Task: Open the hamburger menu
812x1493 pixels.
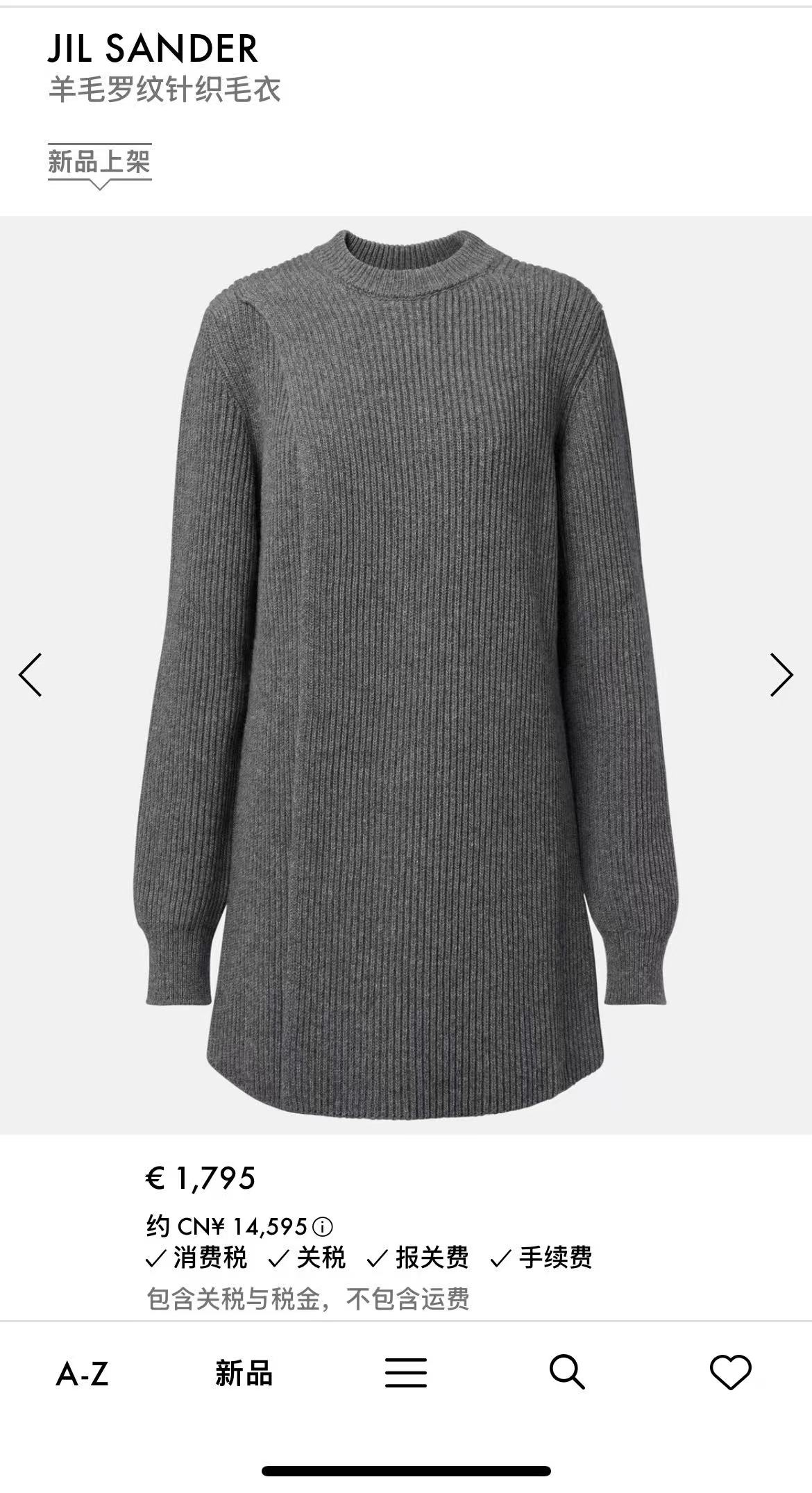Action: [x=406, y=1373]
